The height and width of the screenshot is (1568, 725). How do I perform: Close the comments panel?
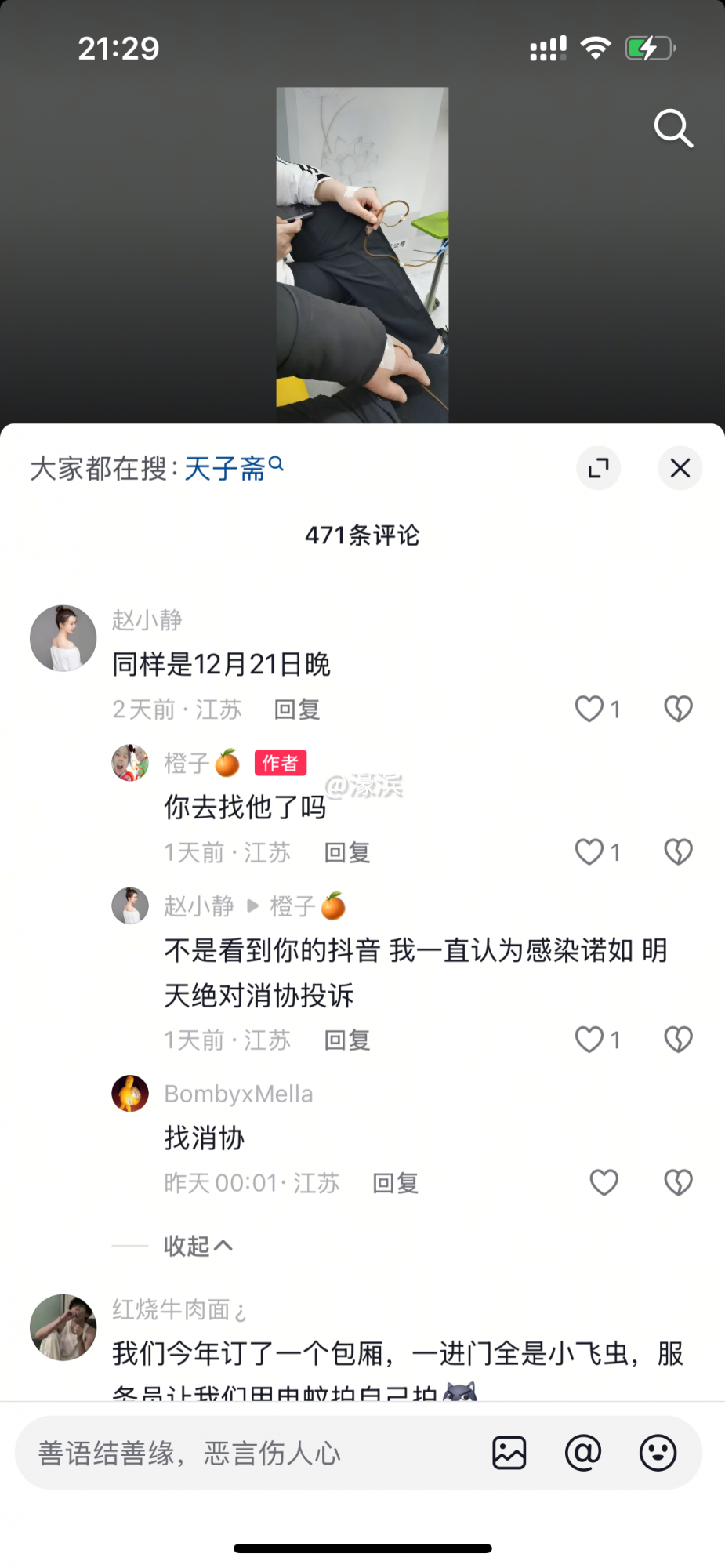click(x=679, y=468)
